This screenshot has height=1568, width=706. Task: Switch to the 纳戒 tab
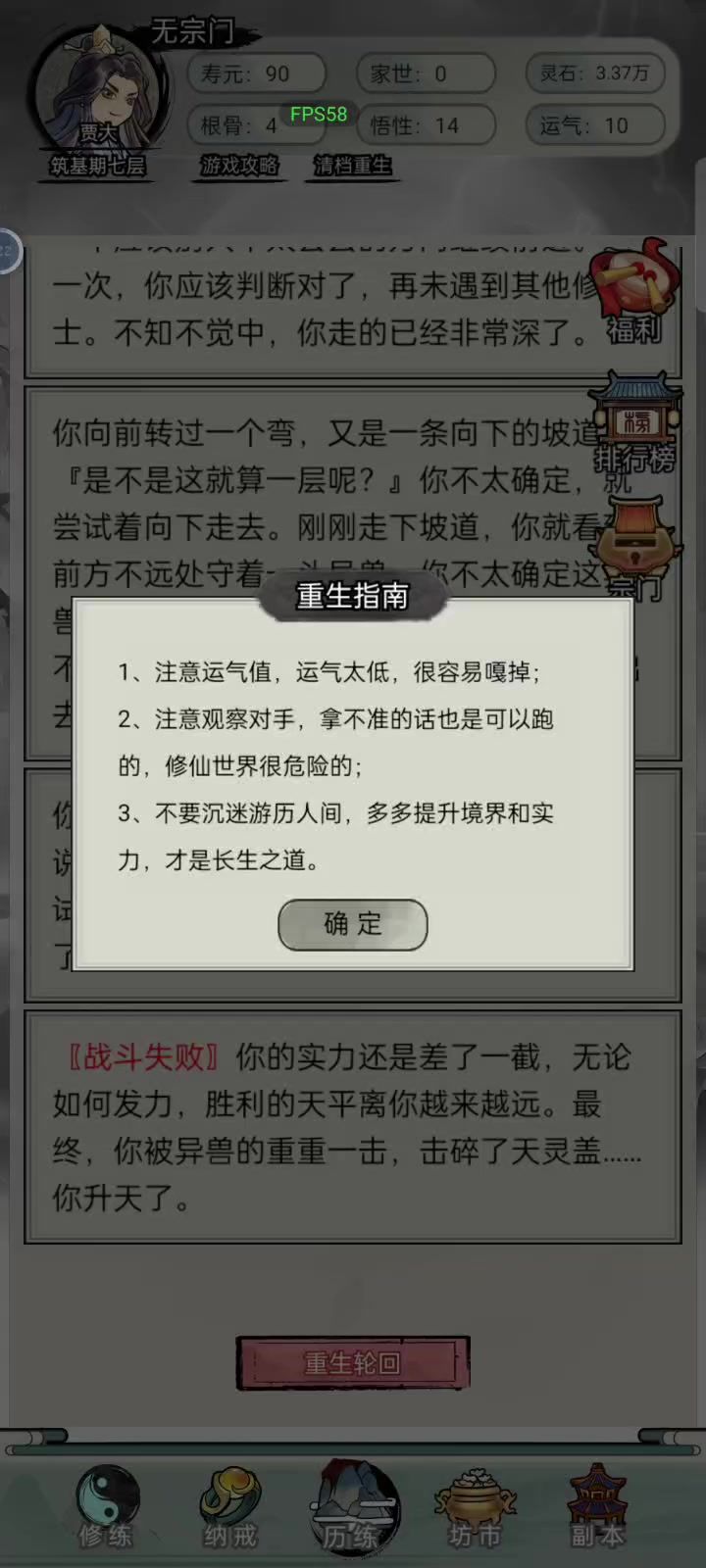pos(229,1506)
